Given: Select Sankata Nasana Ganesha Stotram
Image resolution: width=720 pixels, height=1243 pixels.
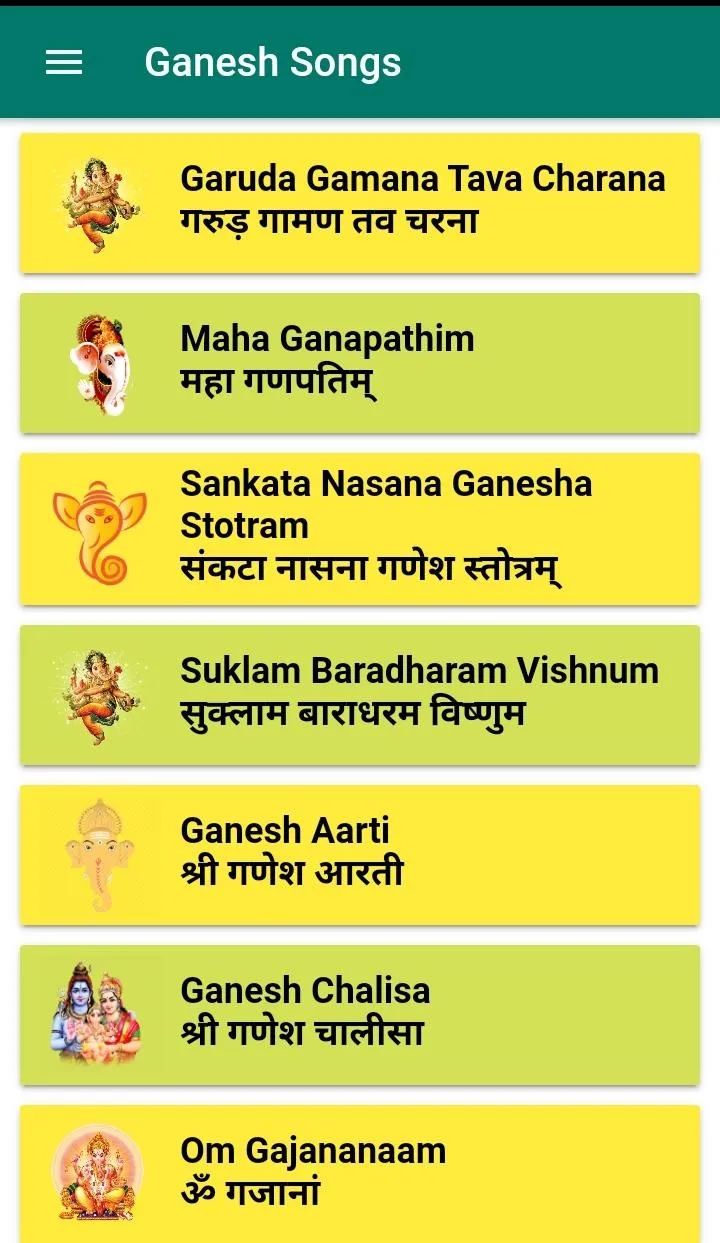Looking at the screenshot, I should (360, 528).
